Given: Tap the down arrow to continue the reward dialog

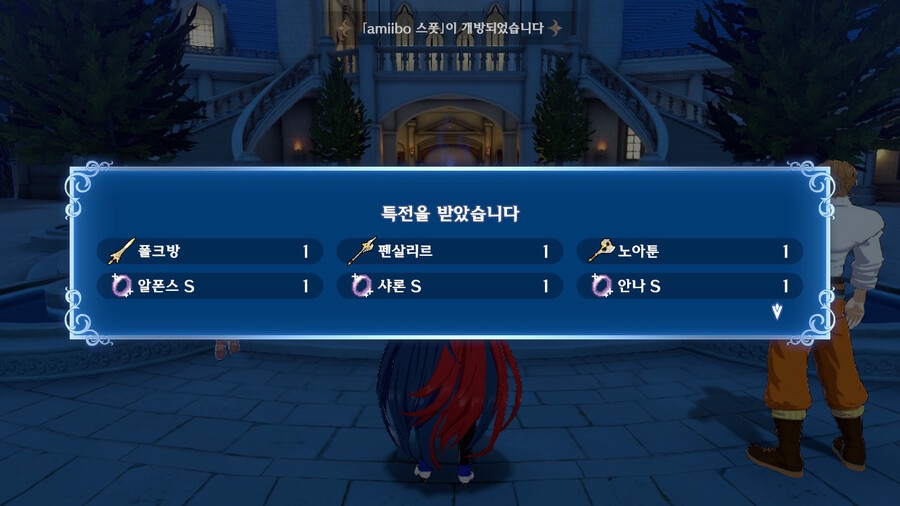Looking at the screenshot, I should point(778,311).
